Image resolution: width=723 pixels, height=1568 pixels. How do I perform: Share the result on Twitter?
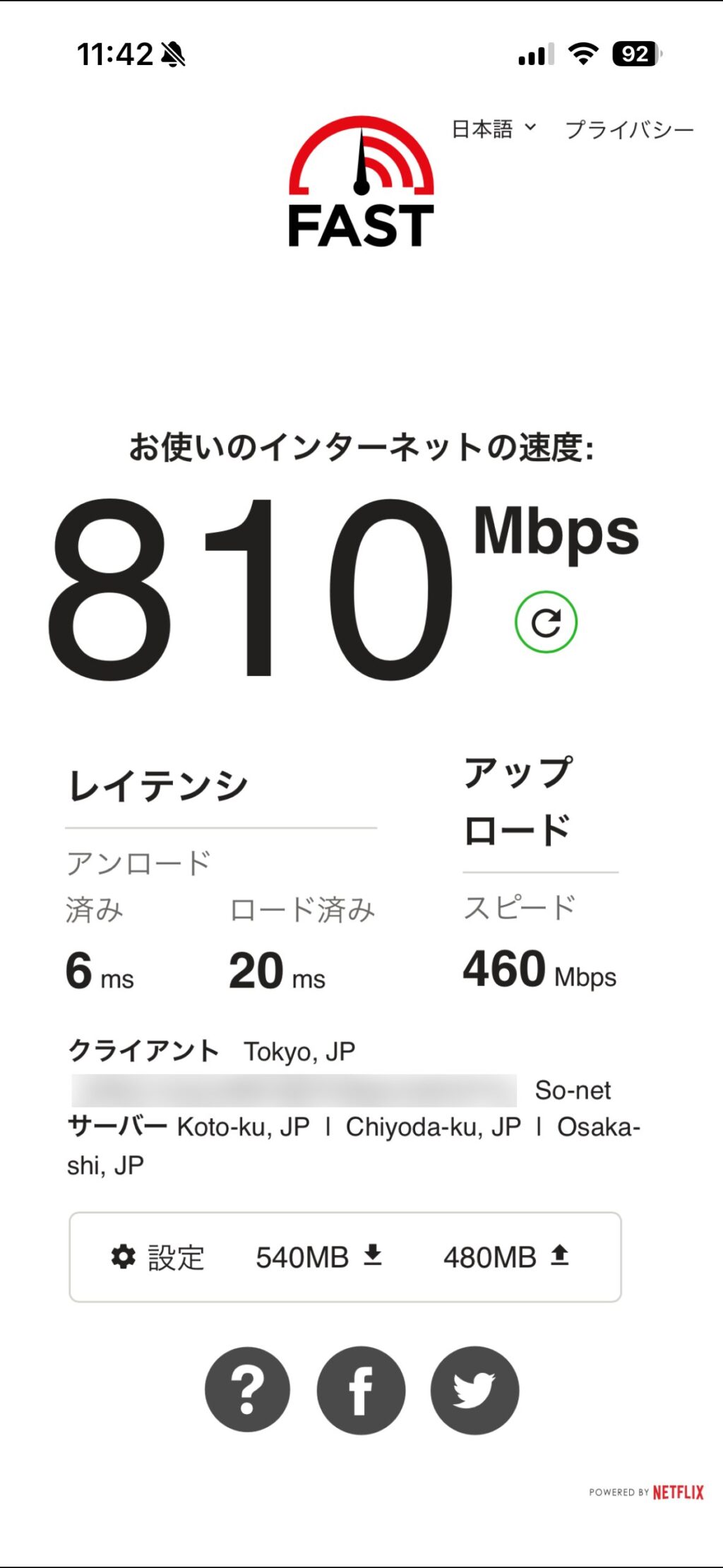coord(474,1389)
